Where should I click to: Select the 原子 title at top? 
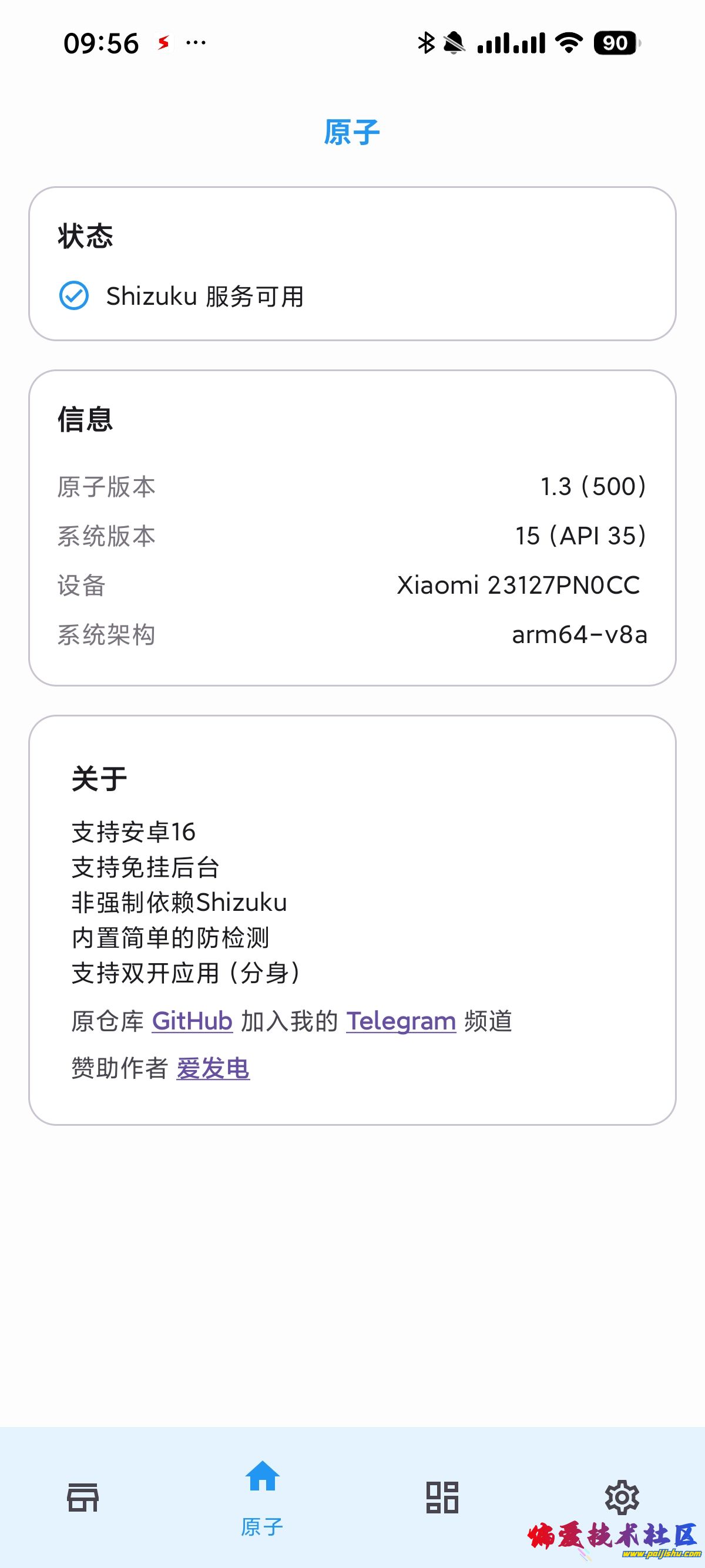[352, 133]
